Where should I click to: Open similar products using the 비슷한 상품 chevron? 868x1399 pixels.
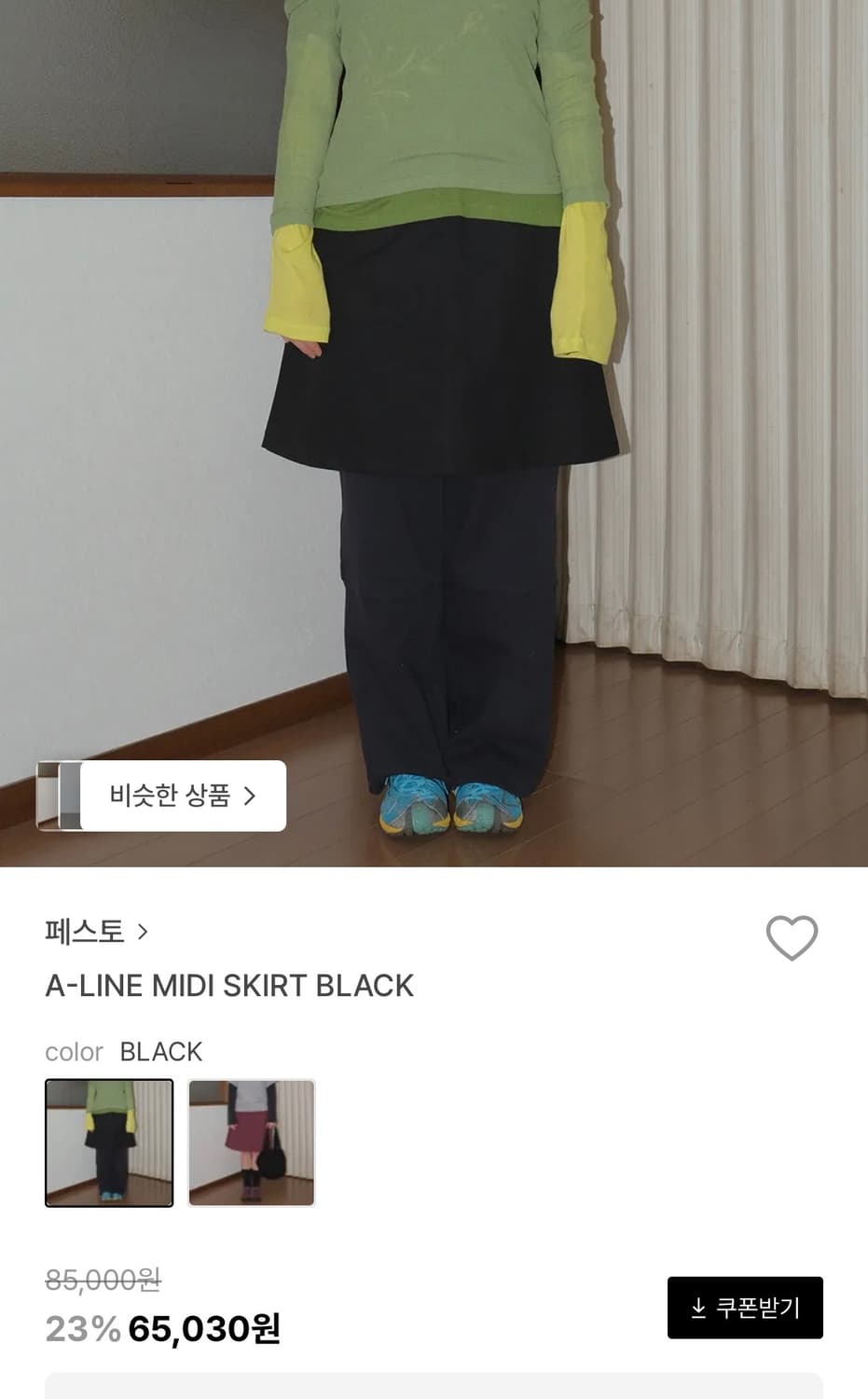[250, 795]
